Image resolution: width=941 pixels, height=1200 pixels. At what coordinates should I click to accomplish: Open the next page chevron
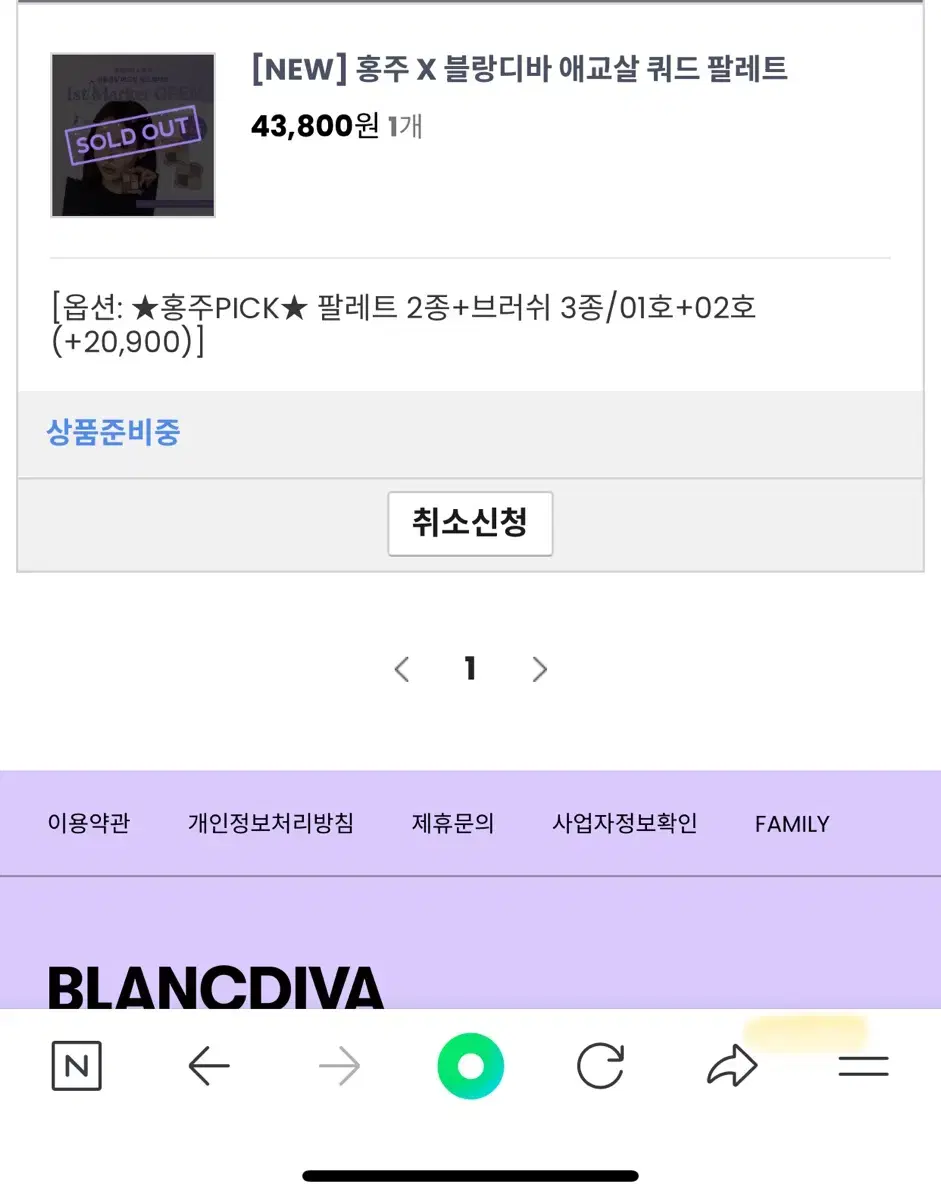539,669
